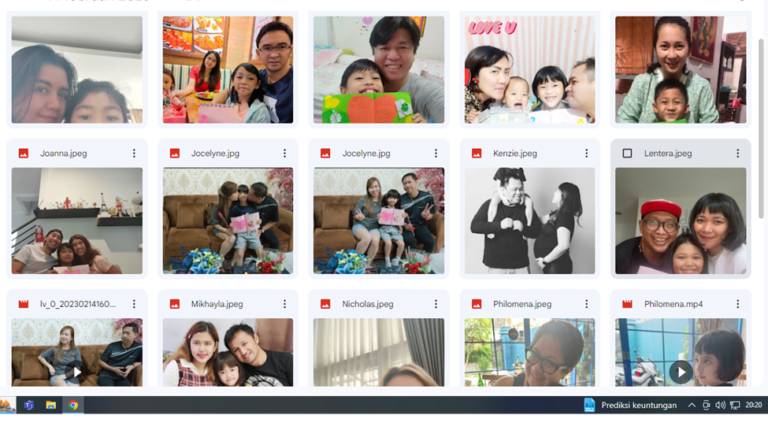Open the Philomena.jpeg photo
The height and width of the screenshot is (430, 768).
pos(529,352)
